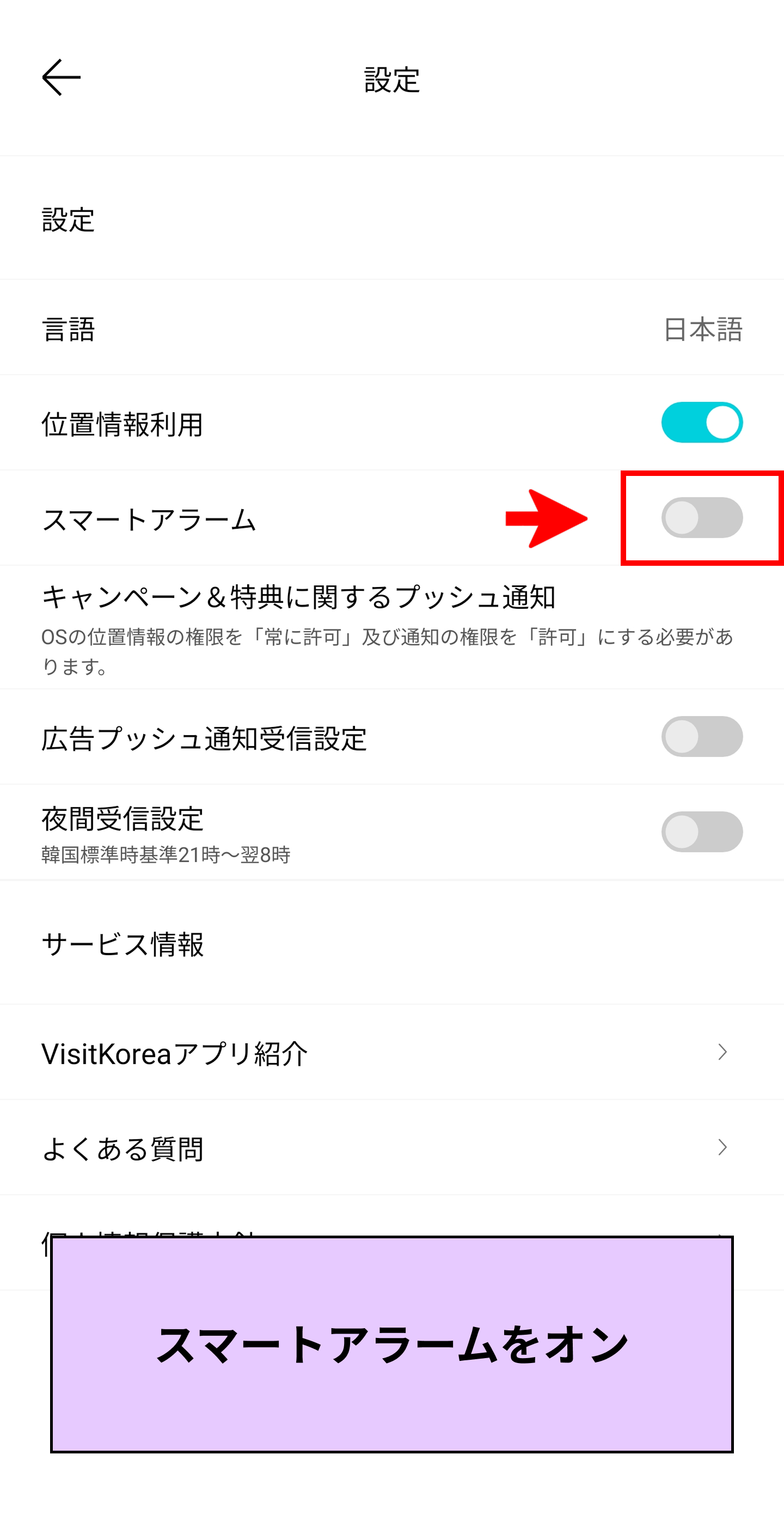Tap the red arrow pointing at Smart Alarm
Screen dimensions: 784x1540
547,518
